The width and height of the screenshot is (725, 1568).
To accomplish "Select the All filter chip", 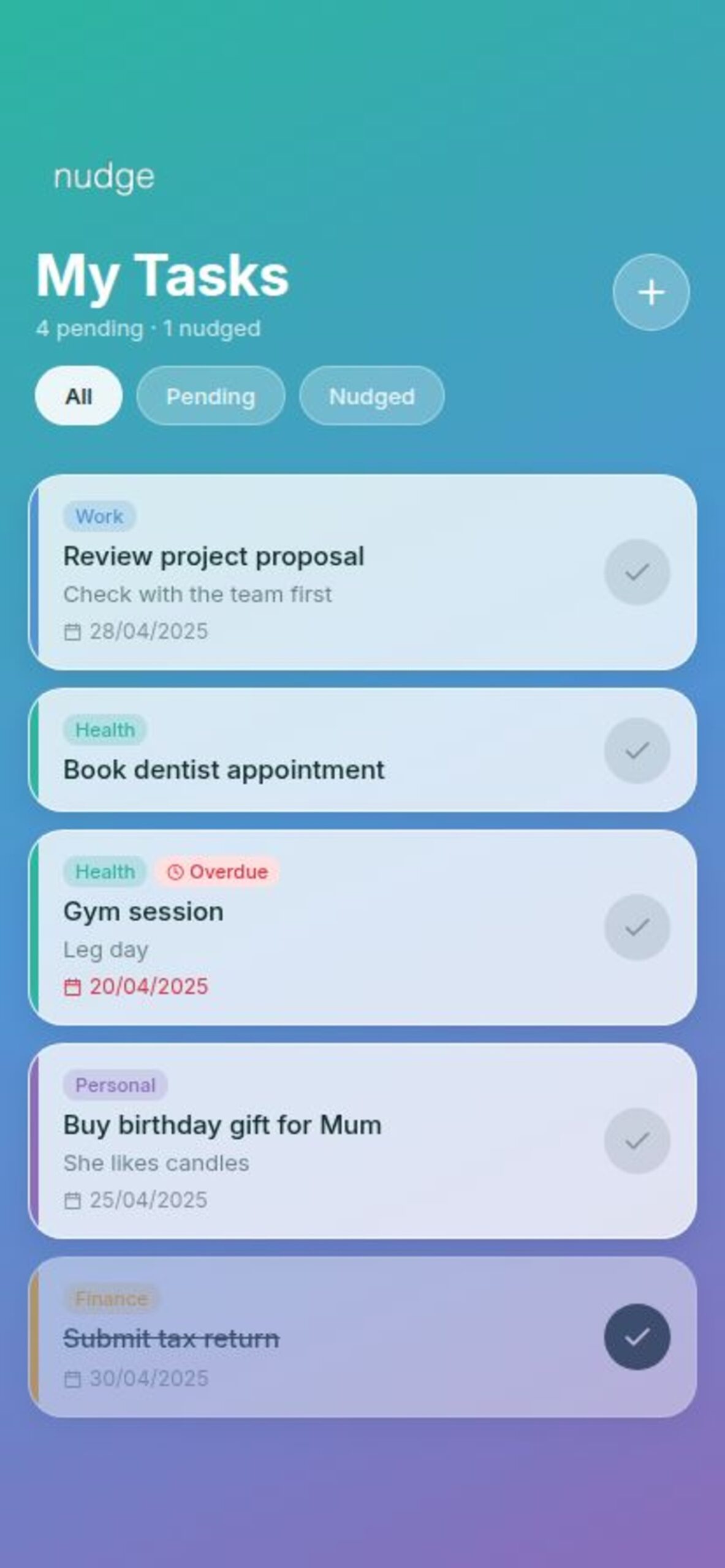I will point(78,396).
